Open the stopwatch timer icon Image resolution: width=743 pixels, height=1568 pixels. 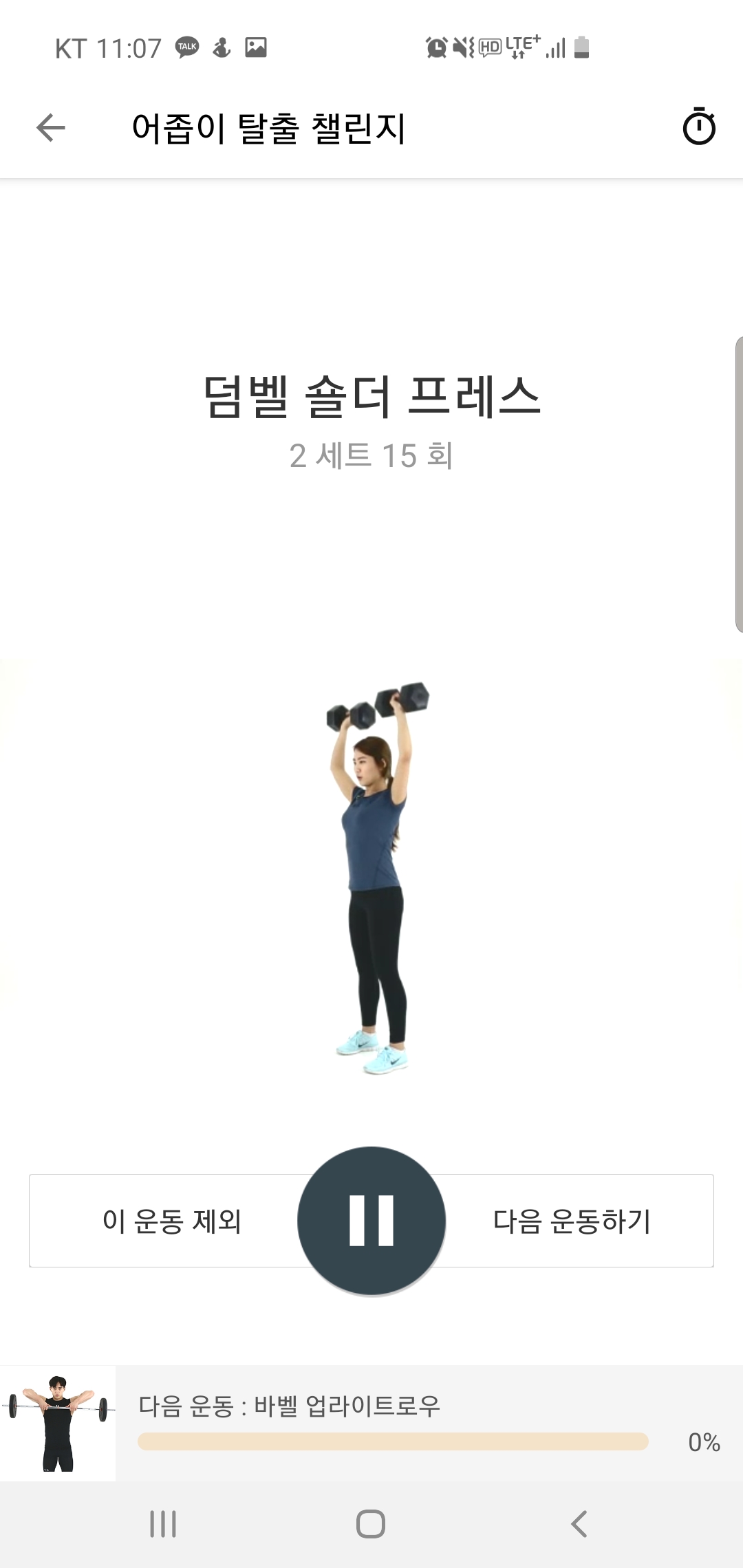698,127
